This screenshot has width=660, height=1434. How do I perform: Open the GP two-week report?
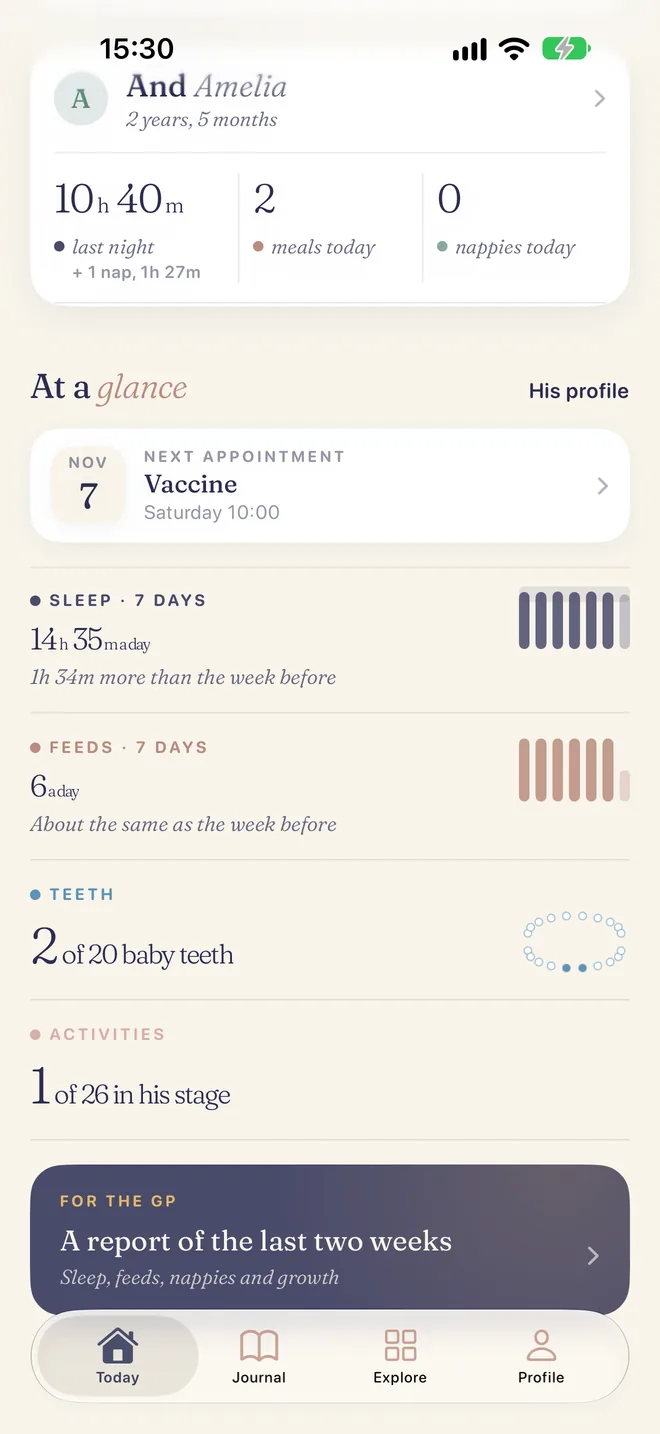330,1239
